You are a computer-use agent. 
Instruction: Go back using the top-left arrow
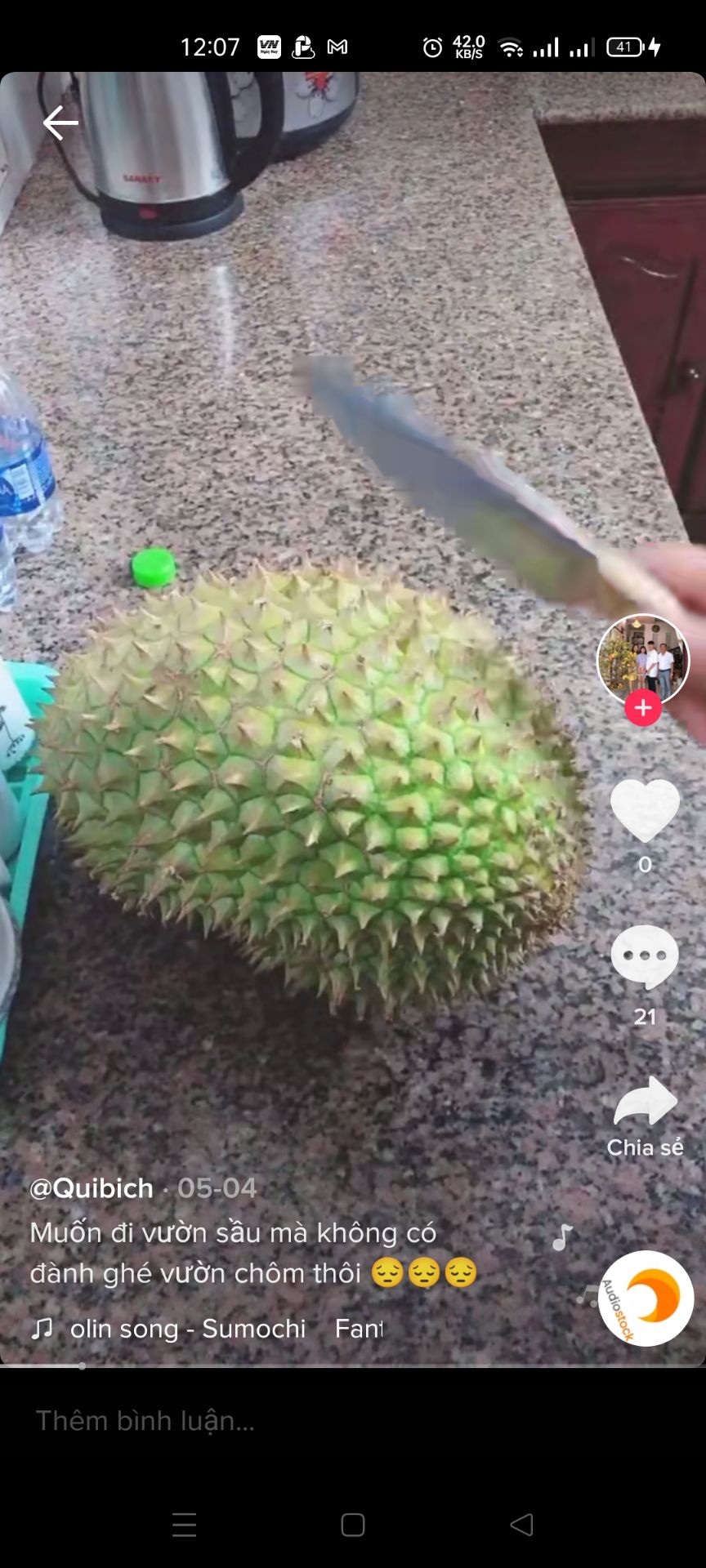(60, 123)
